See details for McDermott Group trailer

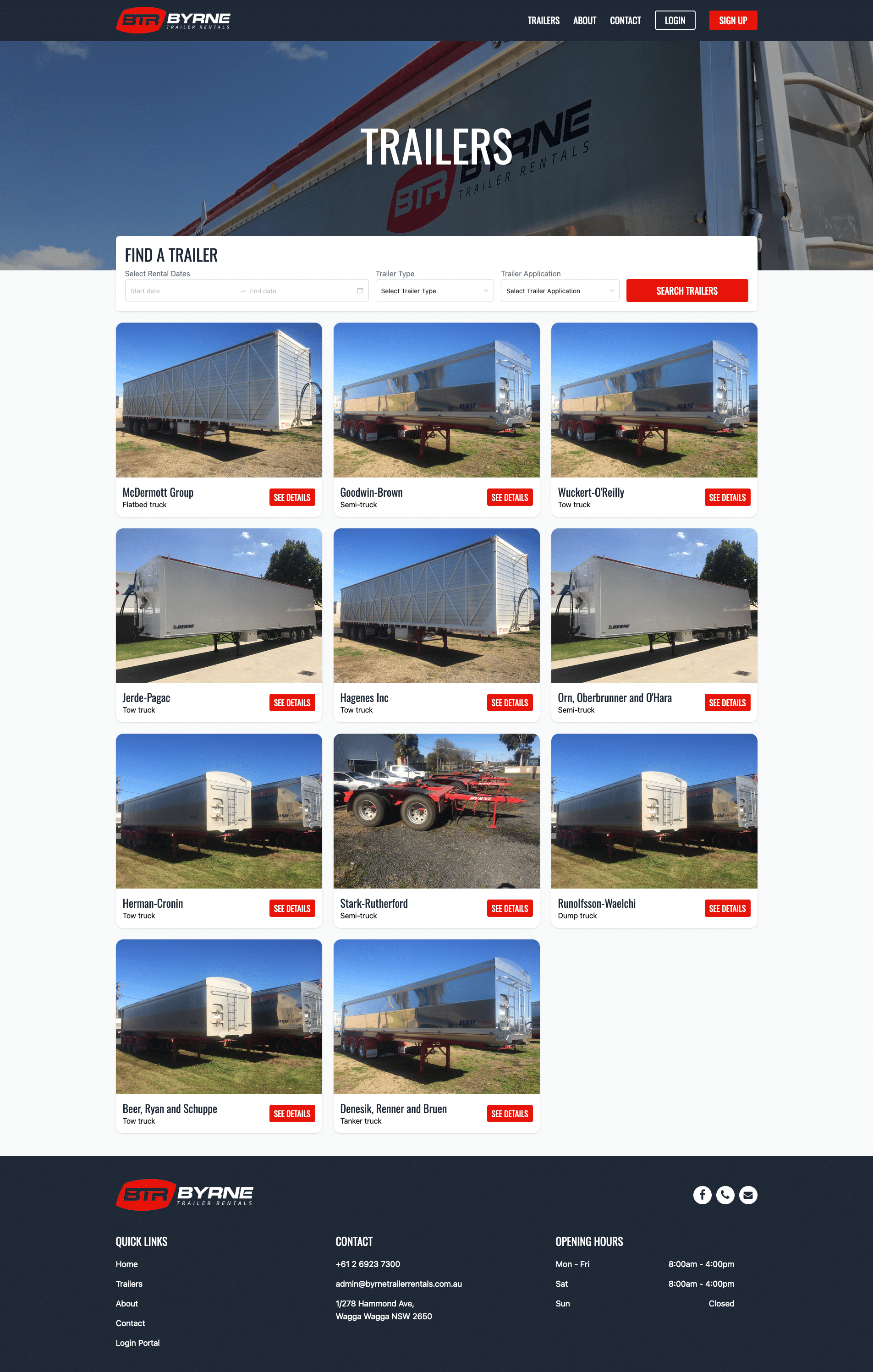click(292, 497)
